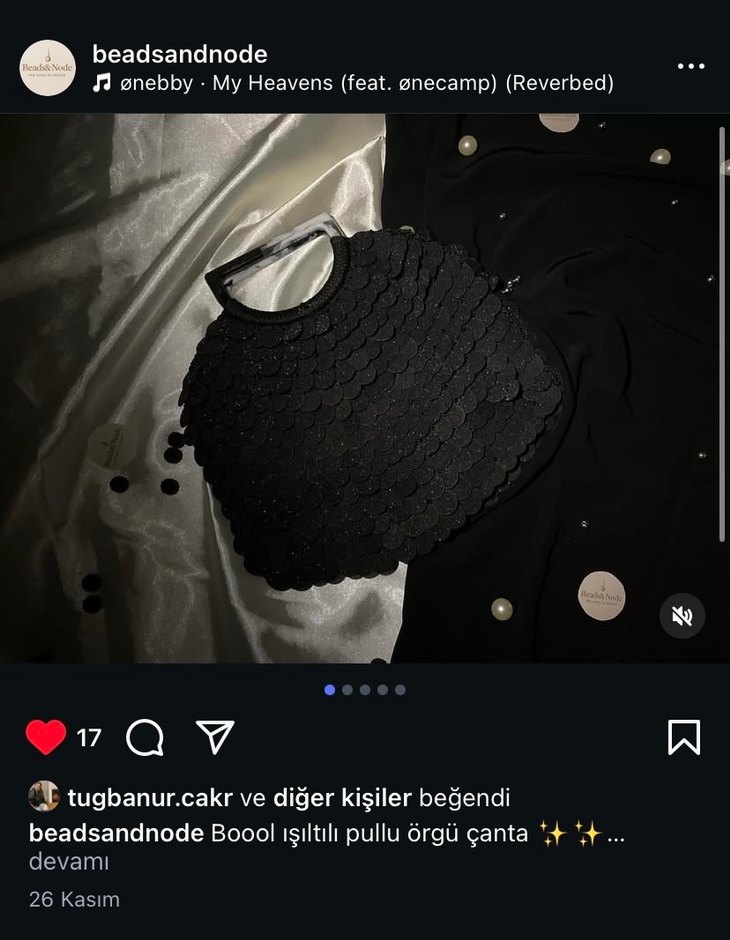730x940 pixels.
Task: Expand the caption with devamı
Action: [x=69, y=861]
